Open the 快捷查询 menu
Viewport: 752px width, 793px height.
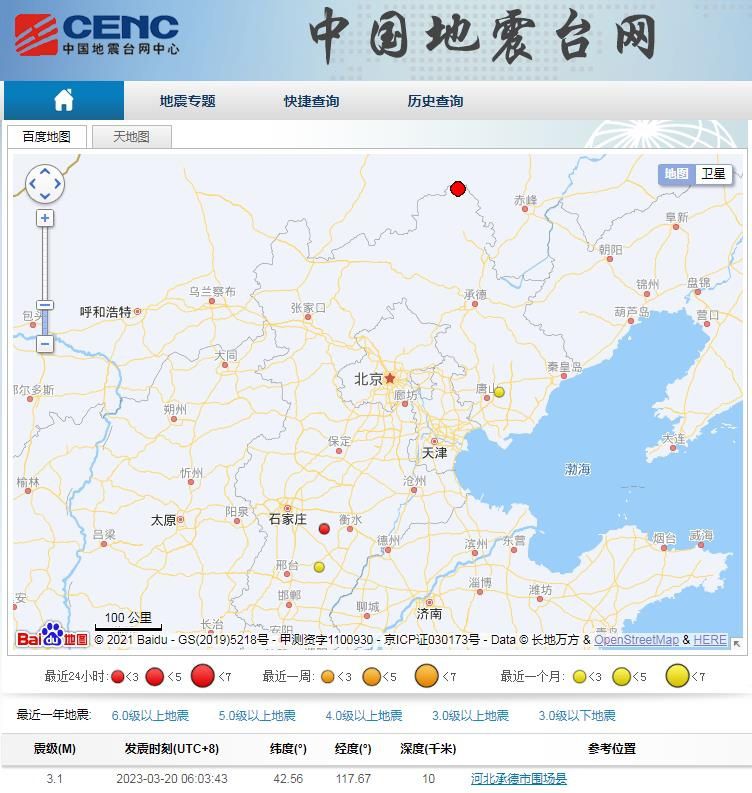coord(311,101)
